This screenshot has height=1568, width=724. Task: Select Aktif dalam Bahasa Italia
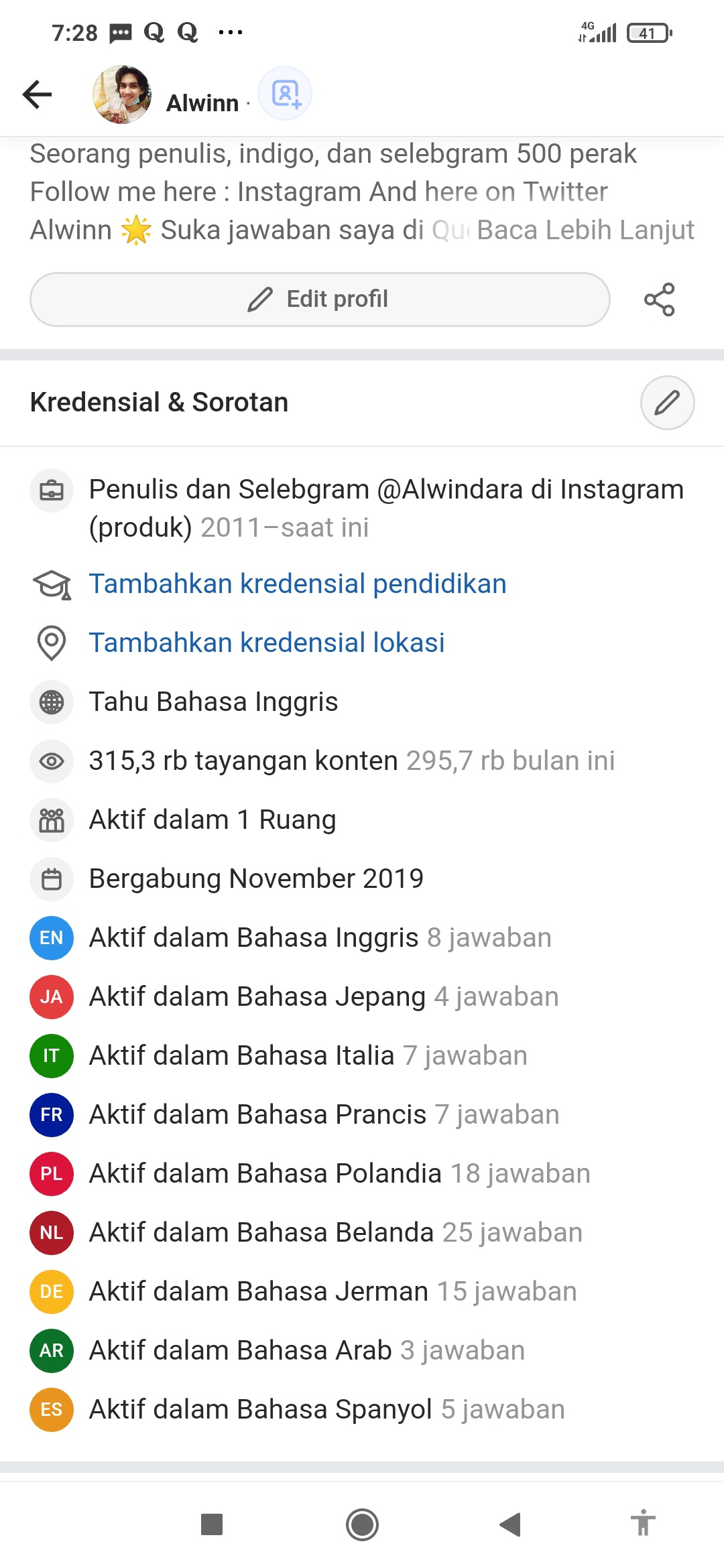point(308,1055)
